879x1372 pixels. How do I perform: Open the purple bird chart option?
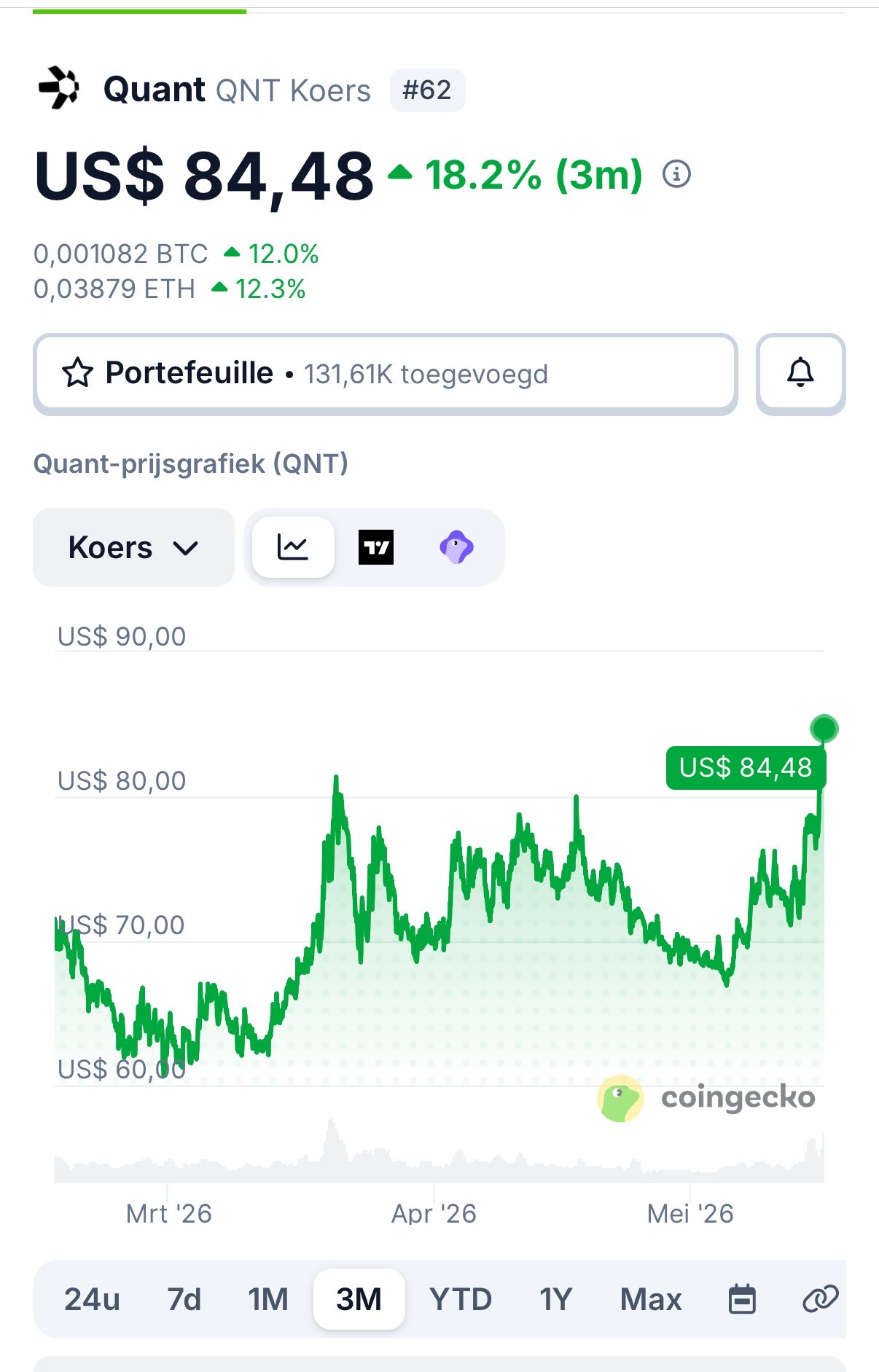457,547
